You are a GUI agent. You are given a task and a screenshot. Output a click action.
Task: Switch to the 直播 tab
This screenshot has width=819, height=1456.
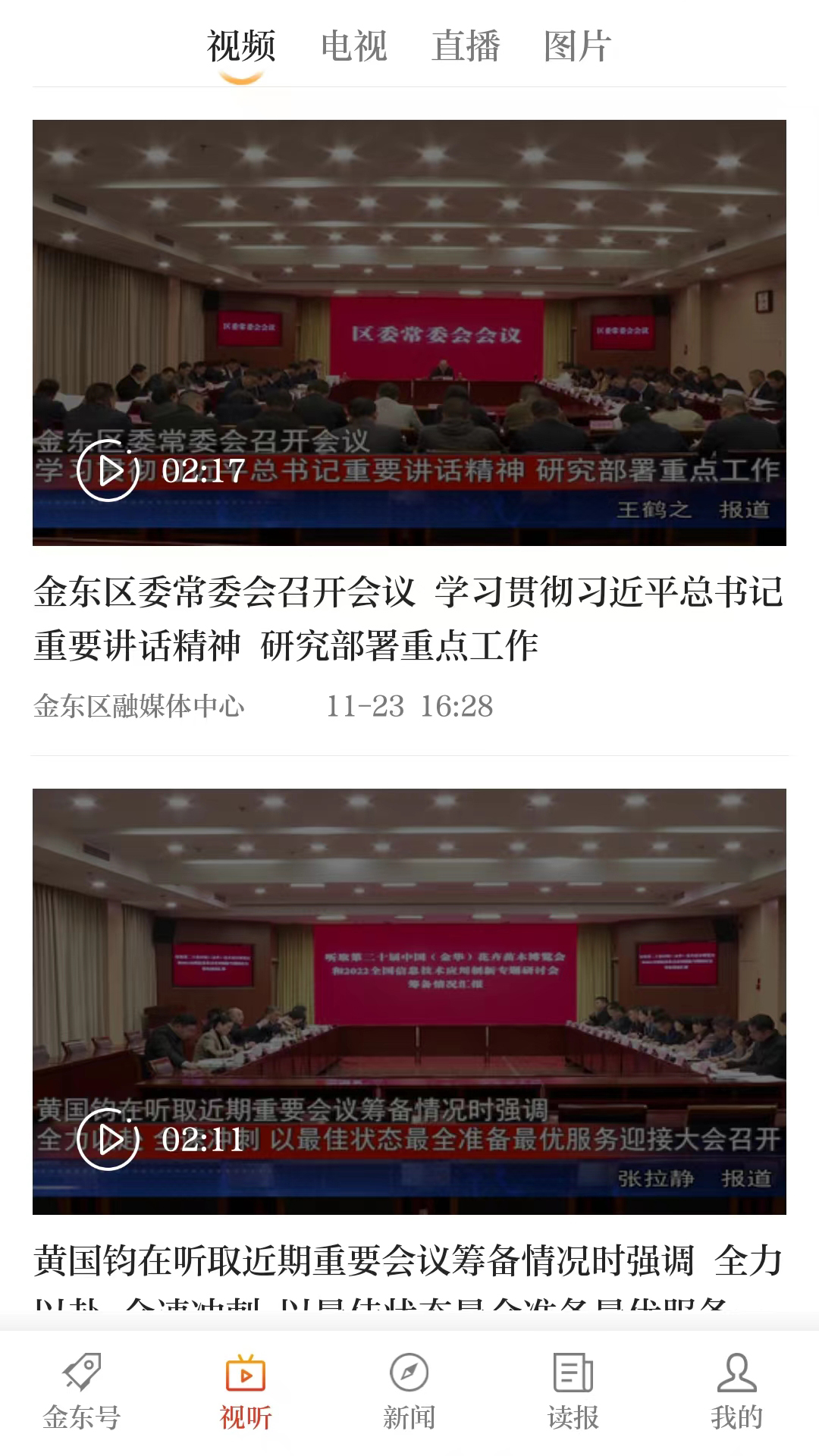[x=466, y=47]
